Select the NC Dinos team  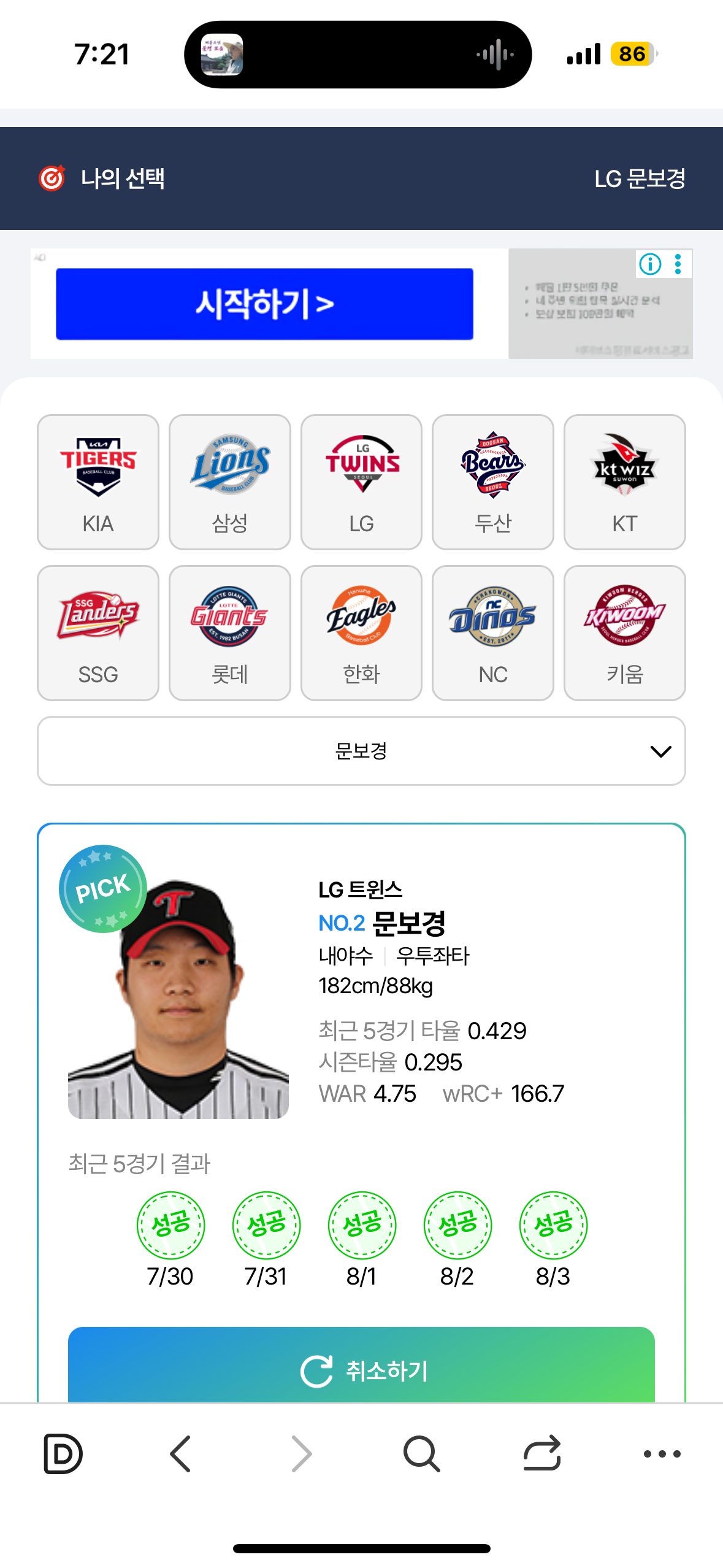click(492, 632)
